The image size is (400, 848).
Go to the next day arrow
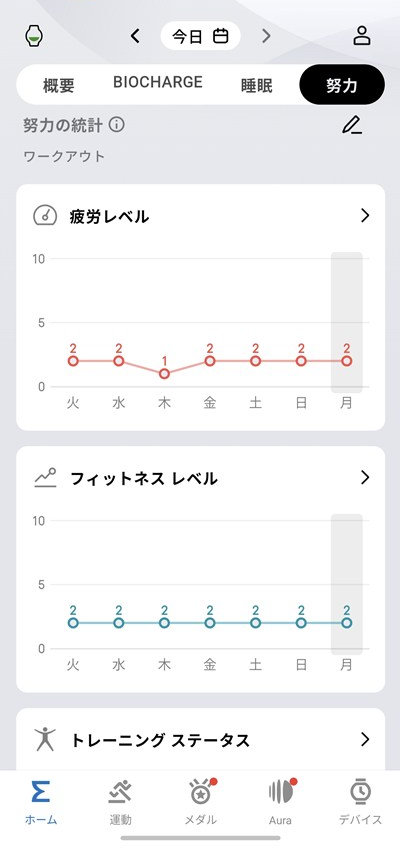click(266, 36)
